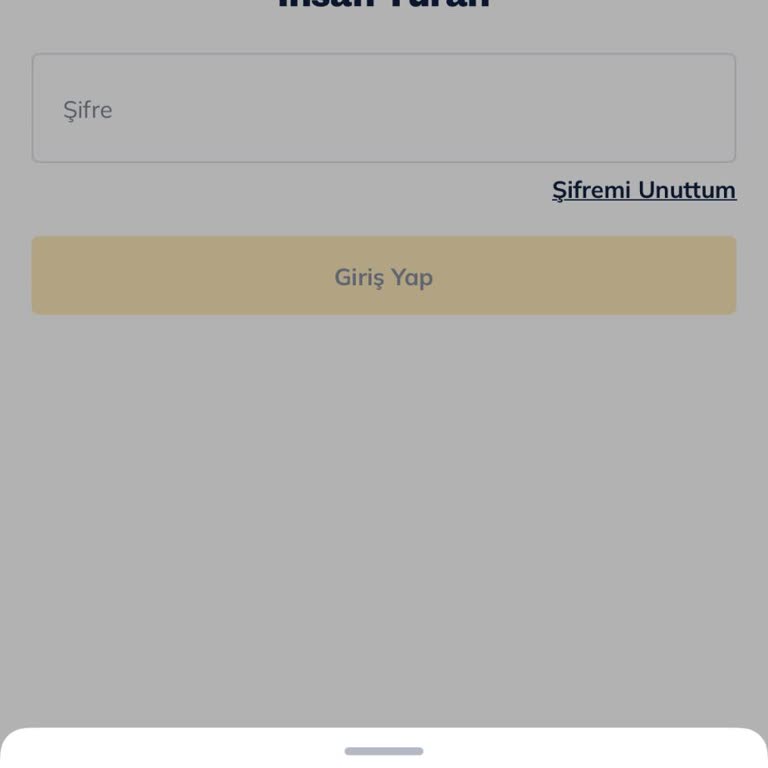Tap the Şifre password field
The image size is (768, 768).
tap(384, 109)
